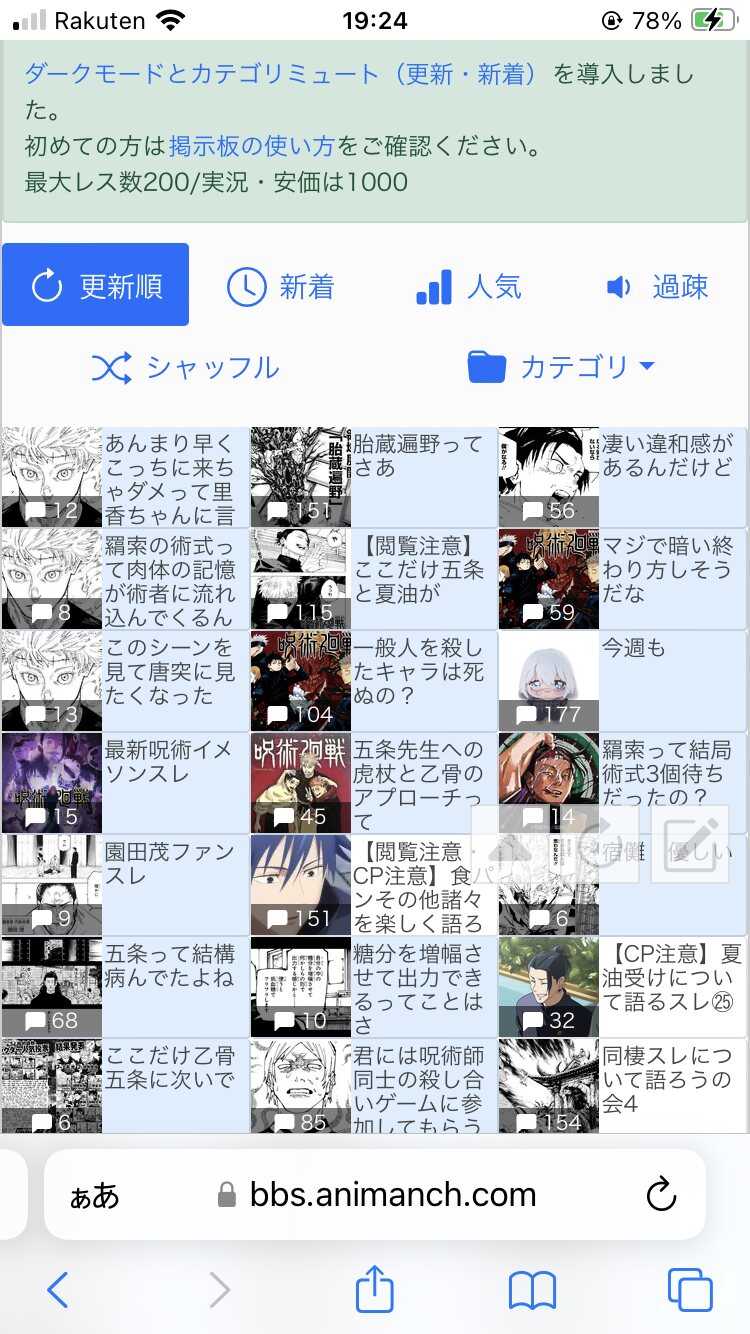
Task: Open the 一般人を殺したキャラは死ぬの？ thread
Action: 373,681
